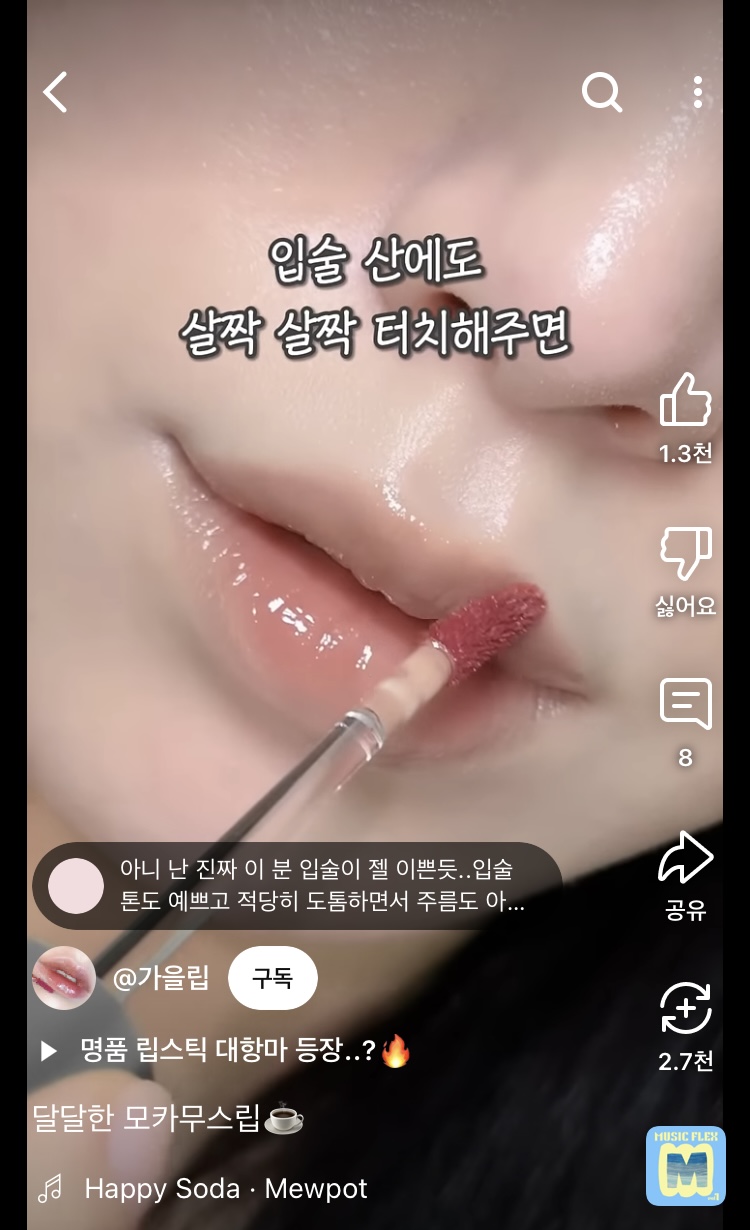This screenshot has height=1230, width=750.
Task: Play linked video 명품 립스틱 대항마 등장
Action: click(x=230, y=1050)
